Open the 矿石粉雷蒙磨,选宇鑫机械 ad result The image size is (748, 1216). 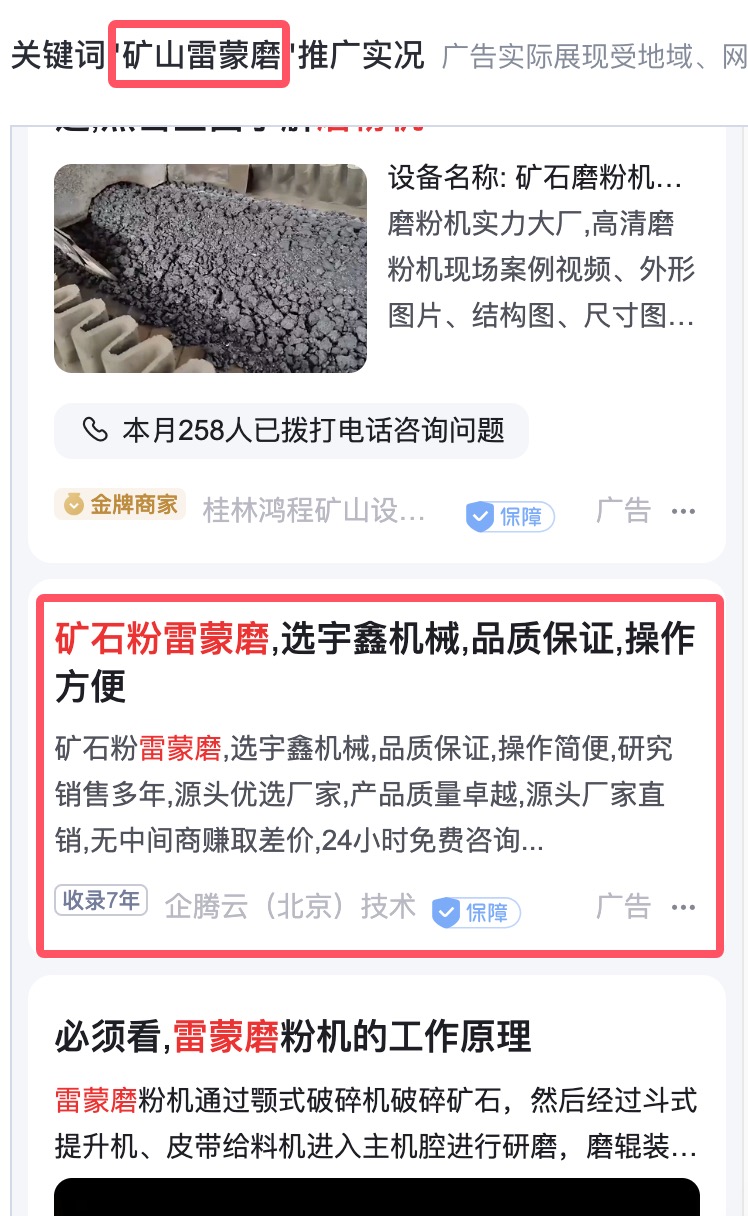coord(374,659)
